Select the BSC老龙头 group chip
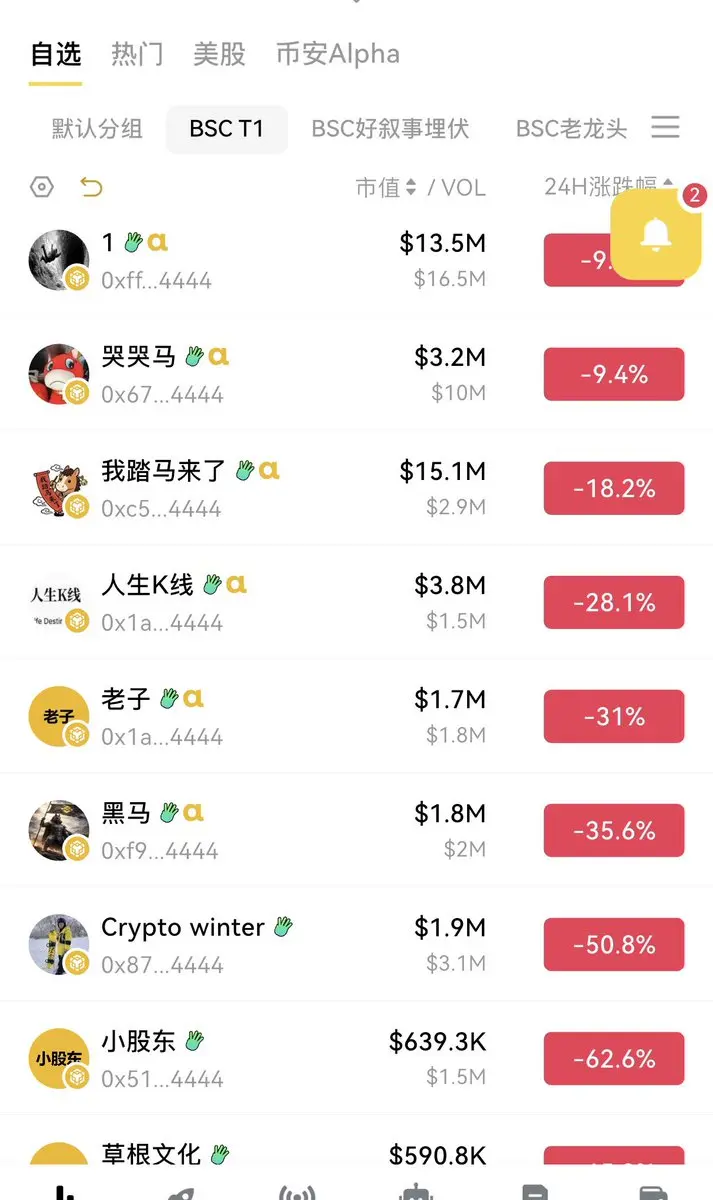 (572, 129)
